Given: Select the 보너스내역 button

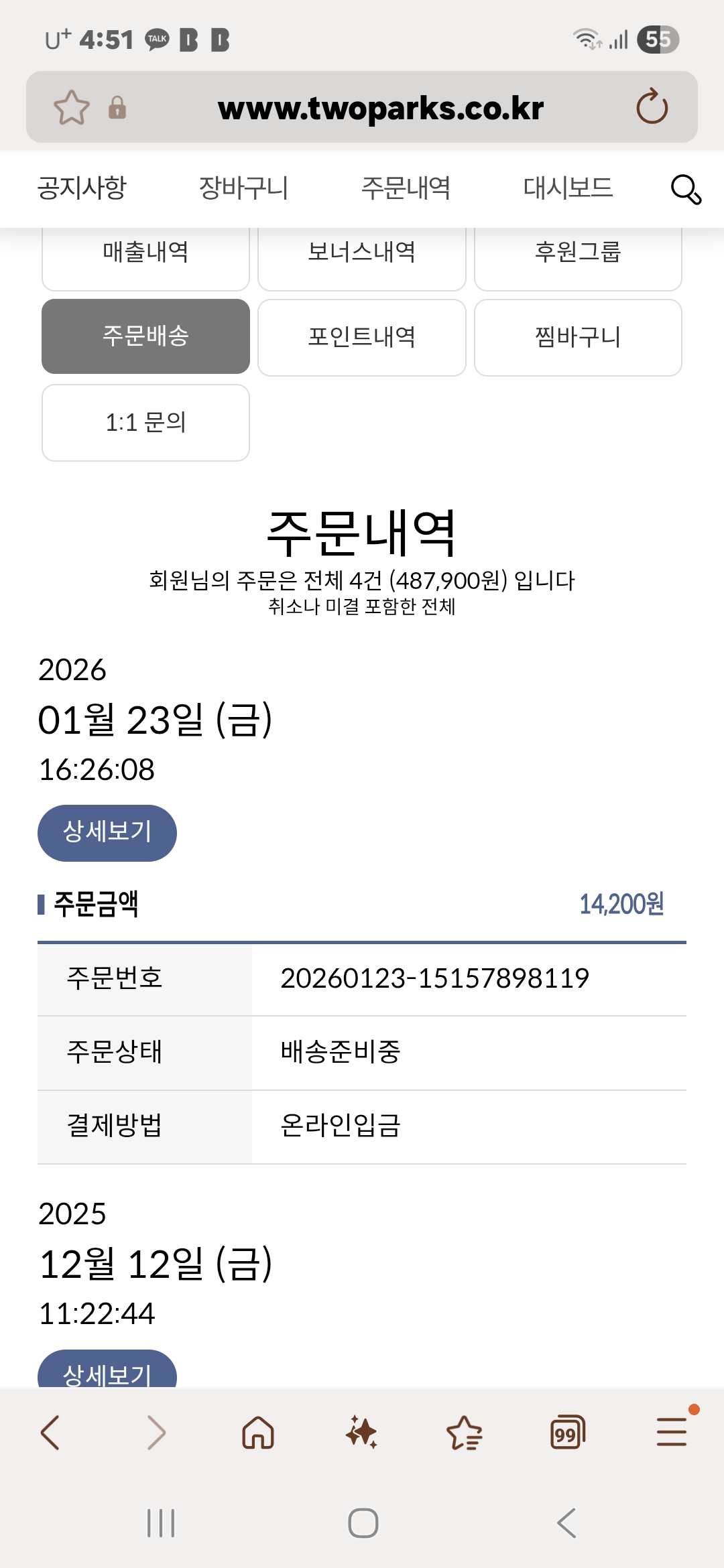Looking at the screenshot, I should [361, 256].
